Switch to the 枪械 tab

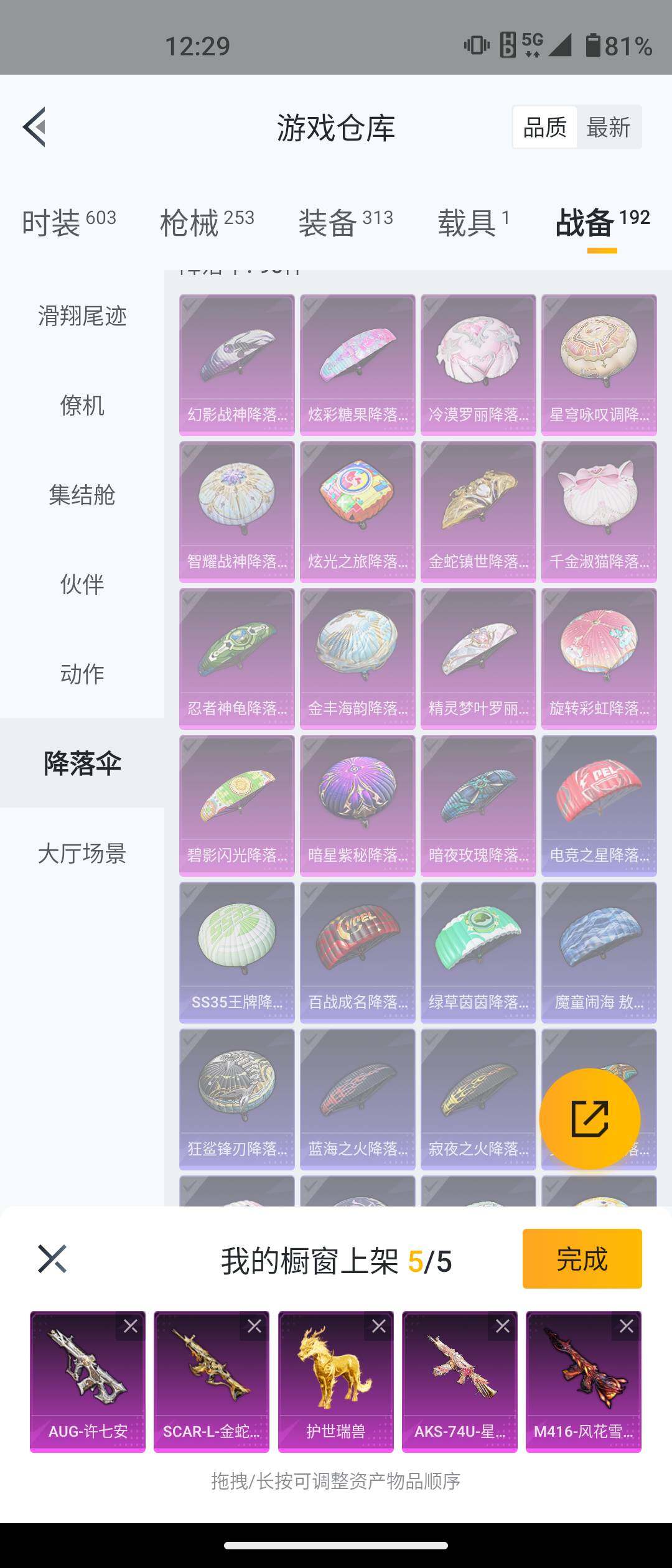coord(207,222)
